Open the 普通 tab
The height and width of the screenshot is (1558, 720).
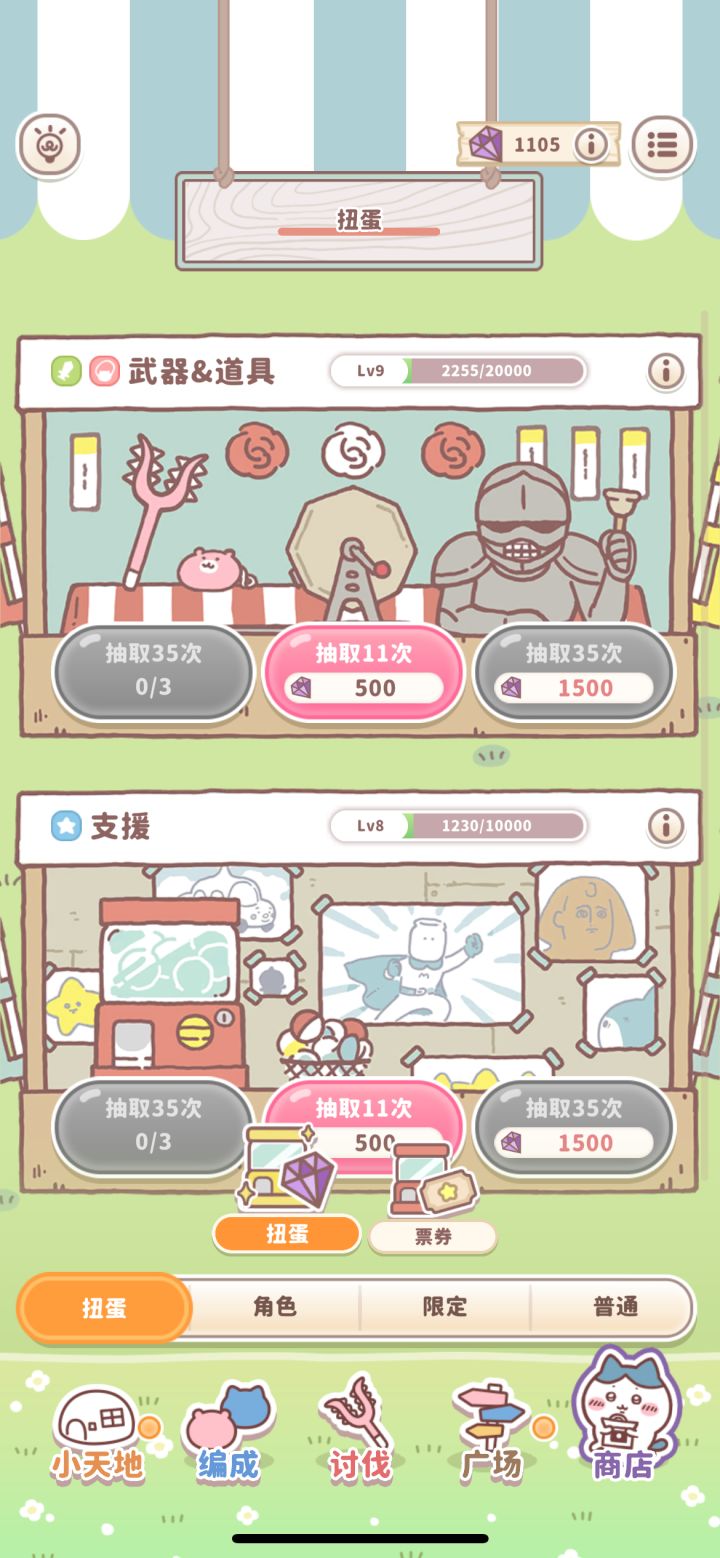(x=613, y=1307)
